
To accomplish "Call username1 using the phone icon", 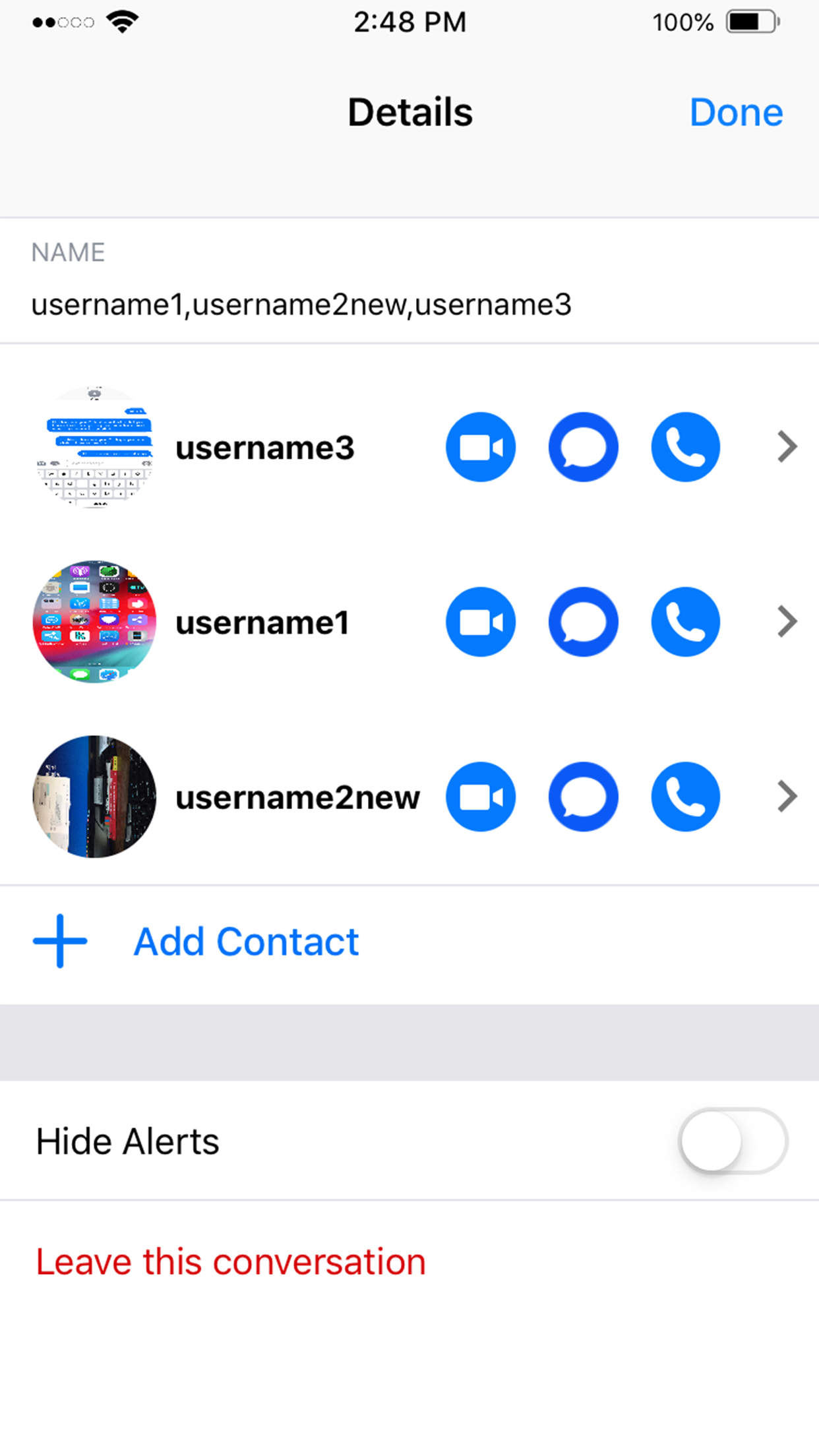I will 685,622.
